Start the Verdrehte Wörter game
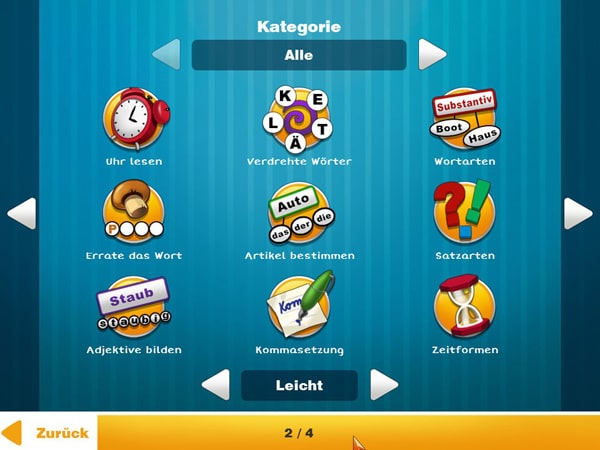 [299, 119]
